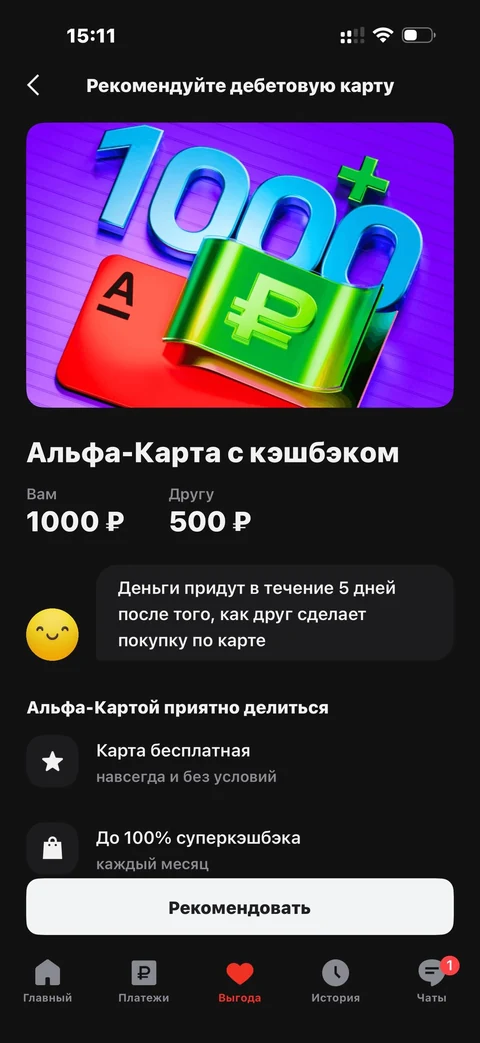Open the Чаты tab
This screenshot has width=480, height=1043.
432,982
